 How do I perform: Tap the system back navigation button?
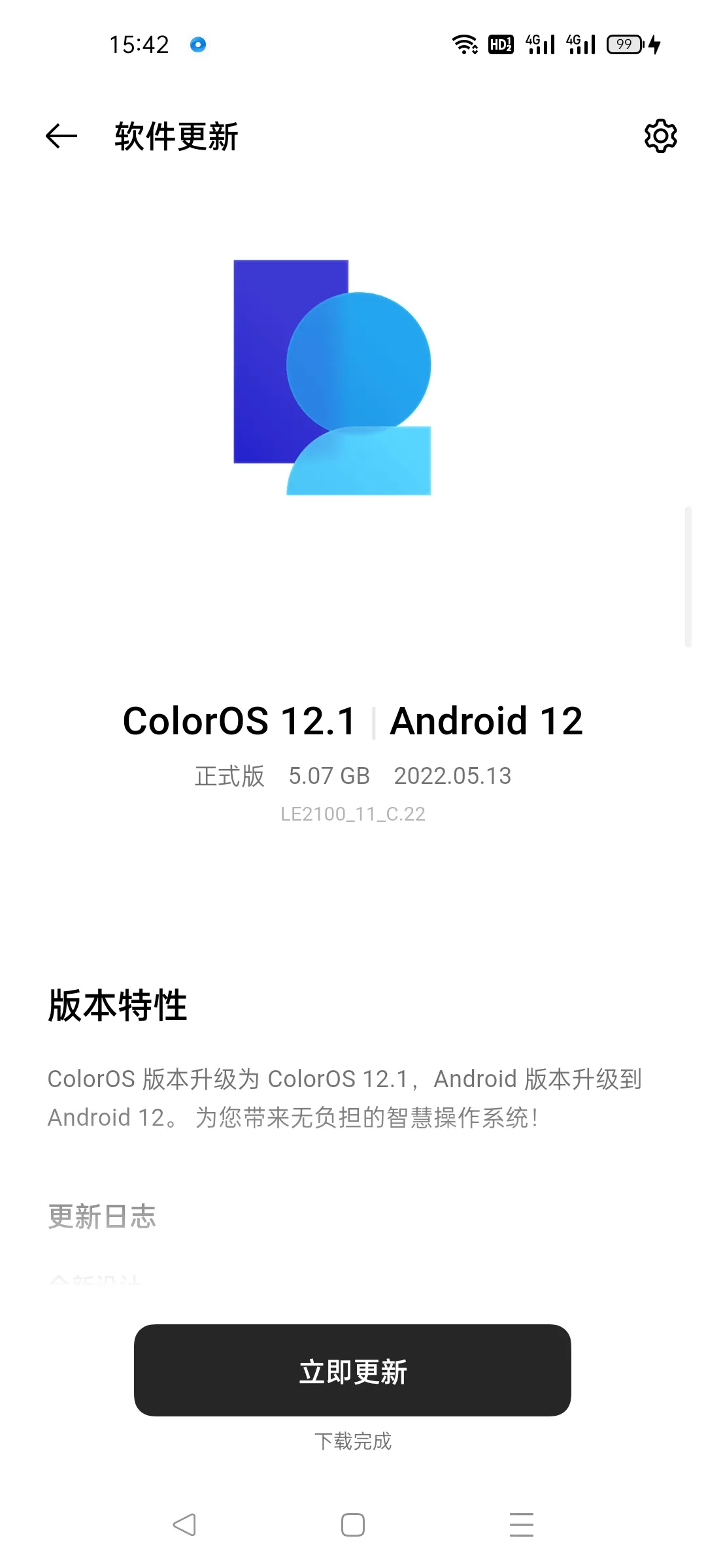pos(184,1525)
